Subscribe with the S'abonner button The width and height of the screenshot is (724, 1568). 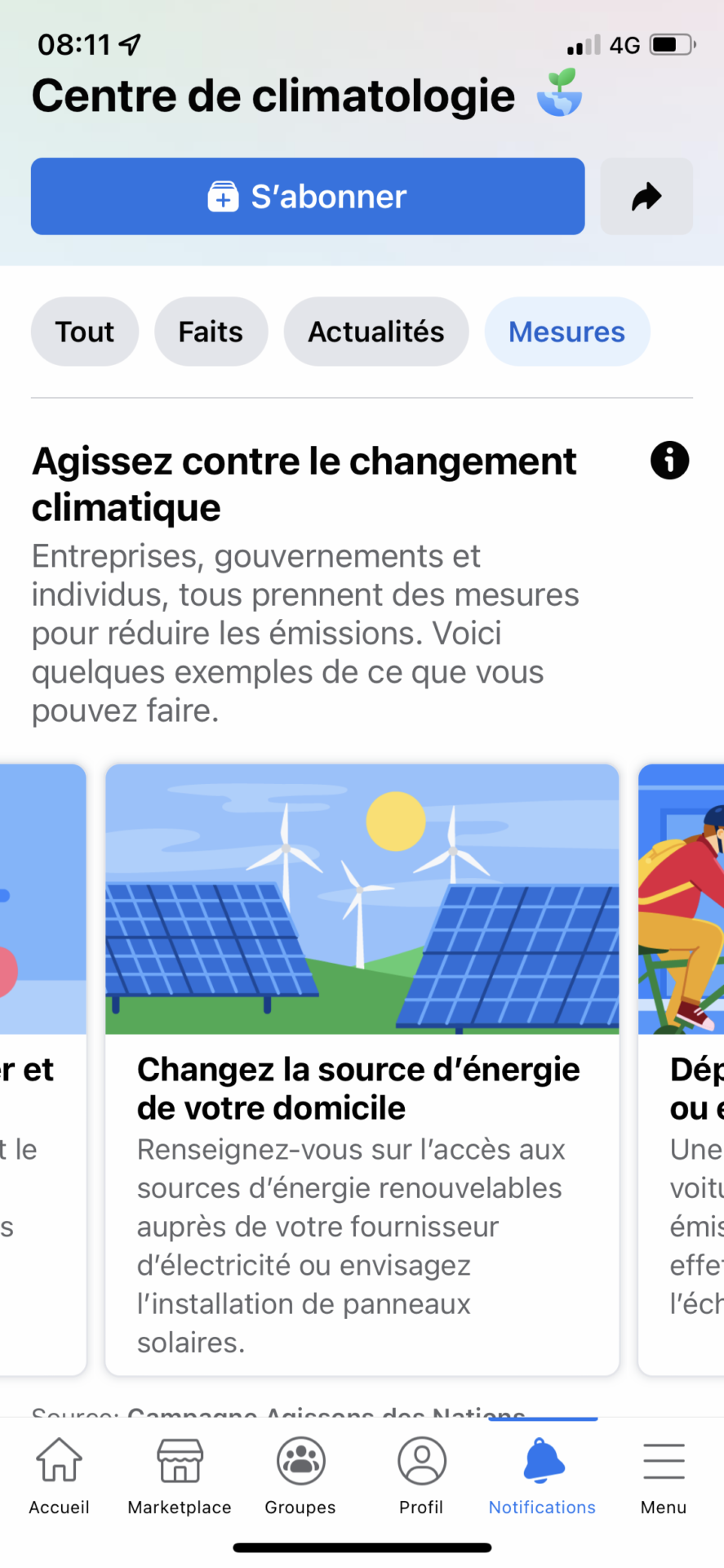[x=308, y=197]
